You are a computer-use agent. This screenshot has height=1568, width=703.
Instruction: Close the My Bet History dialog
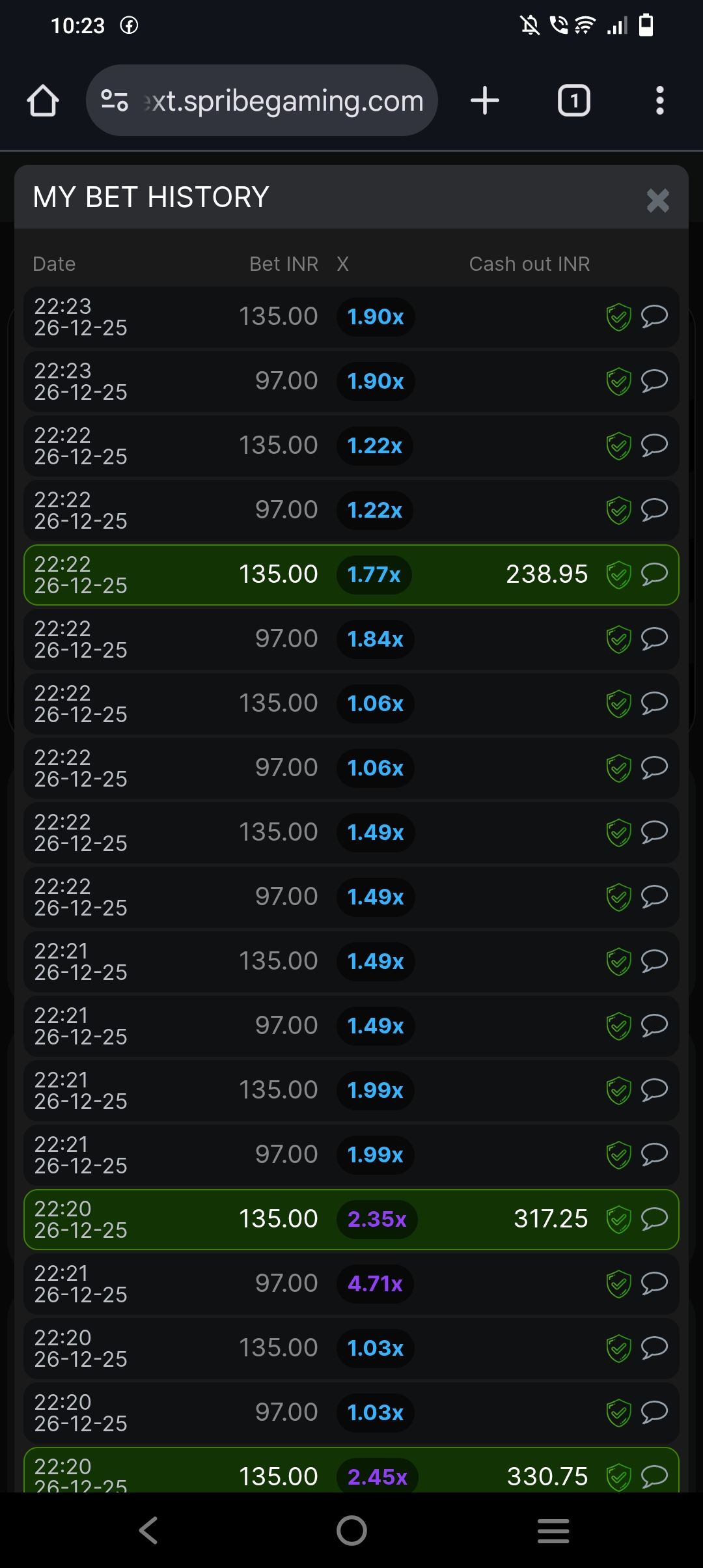pyautogui.click(x=657, y=201)
